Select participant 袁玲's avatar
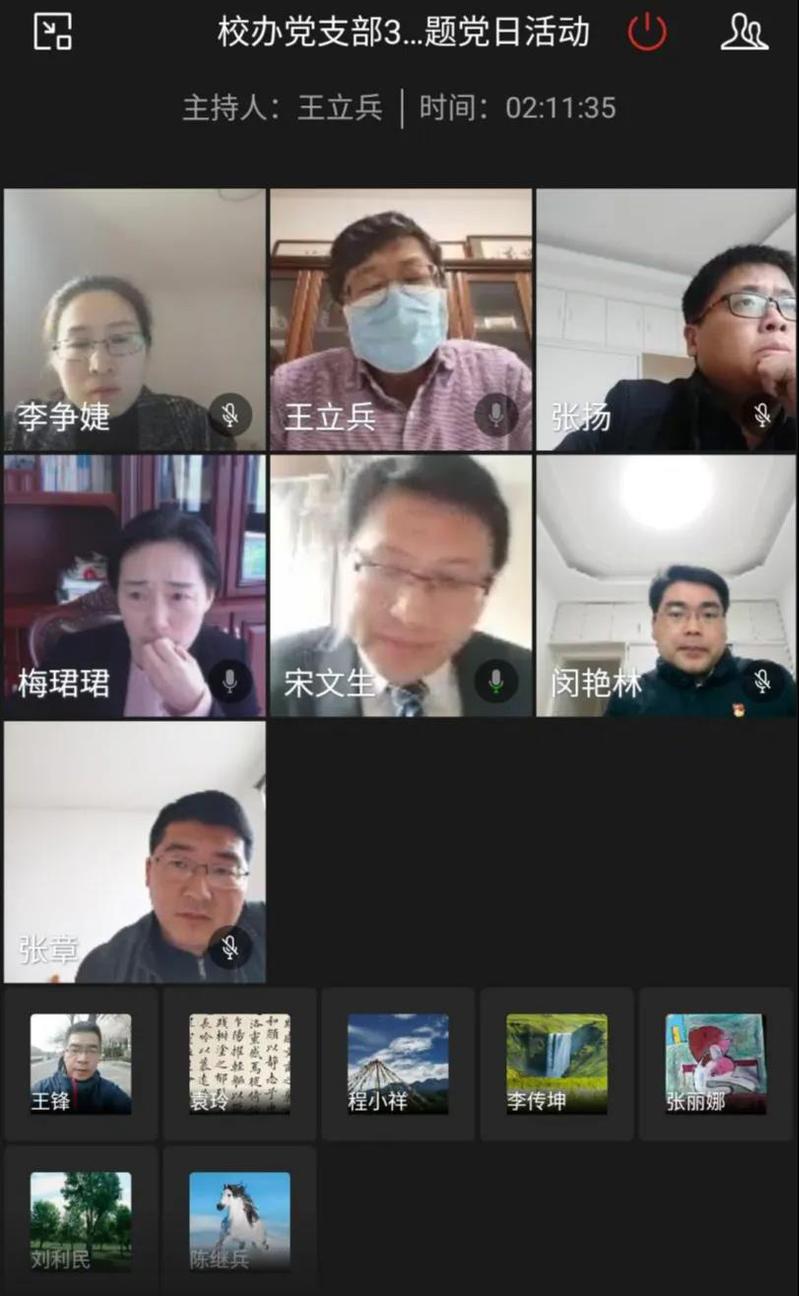The width and height of the screenshot is (799, 1296). click(240, 1064)
